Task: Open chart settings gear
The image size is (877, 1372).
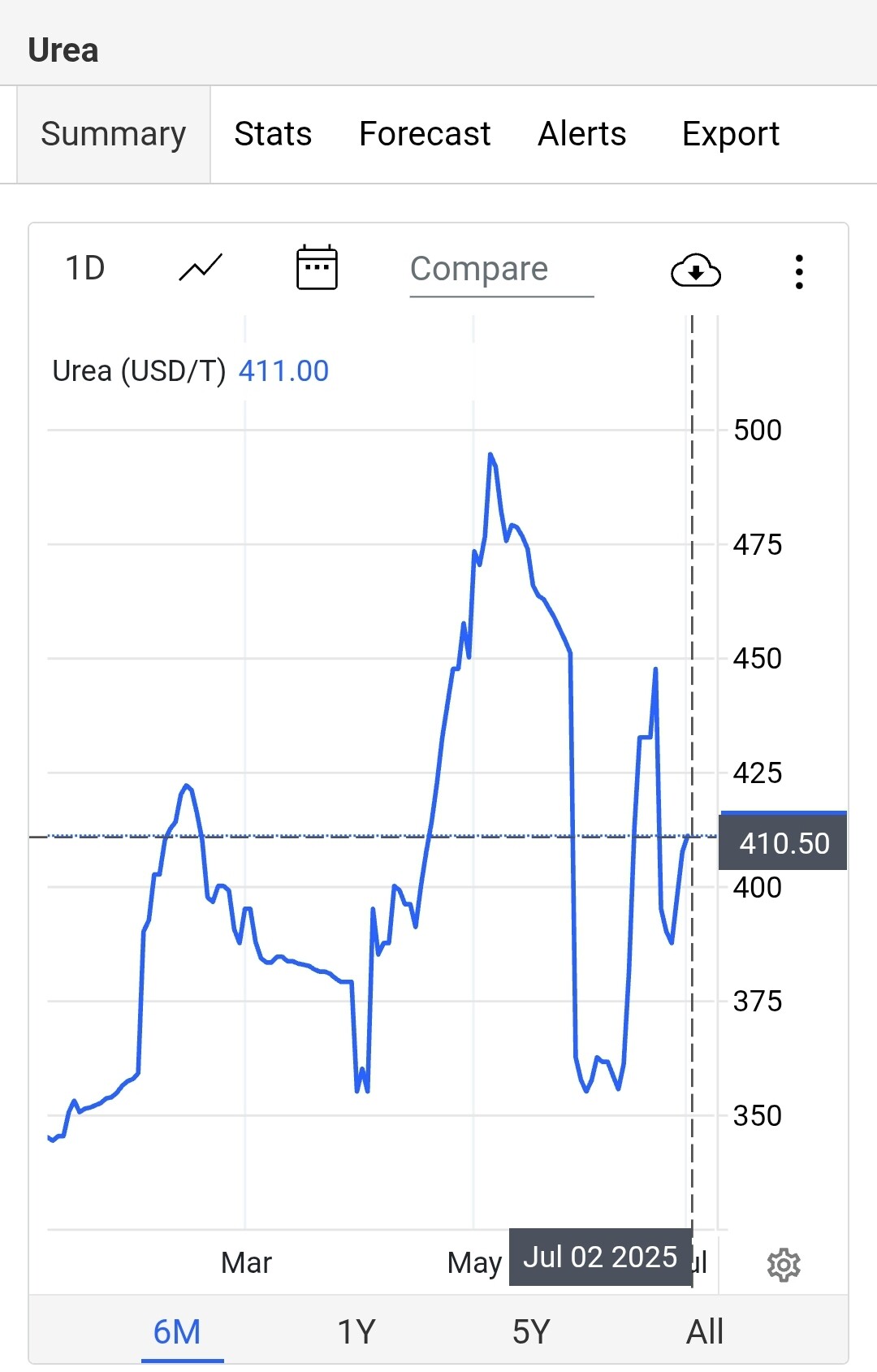Action: 784,1265
